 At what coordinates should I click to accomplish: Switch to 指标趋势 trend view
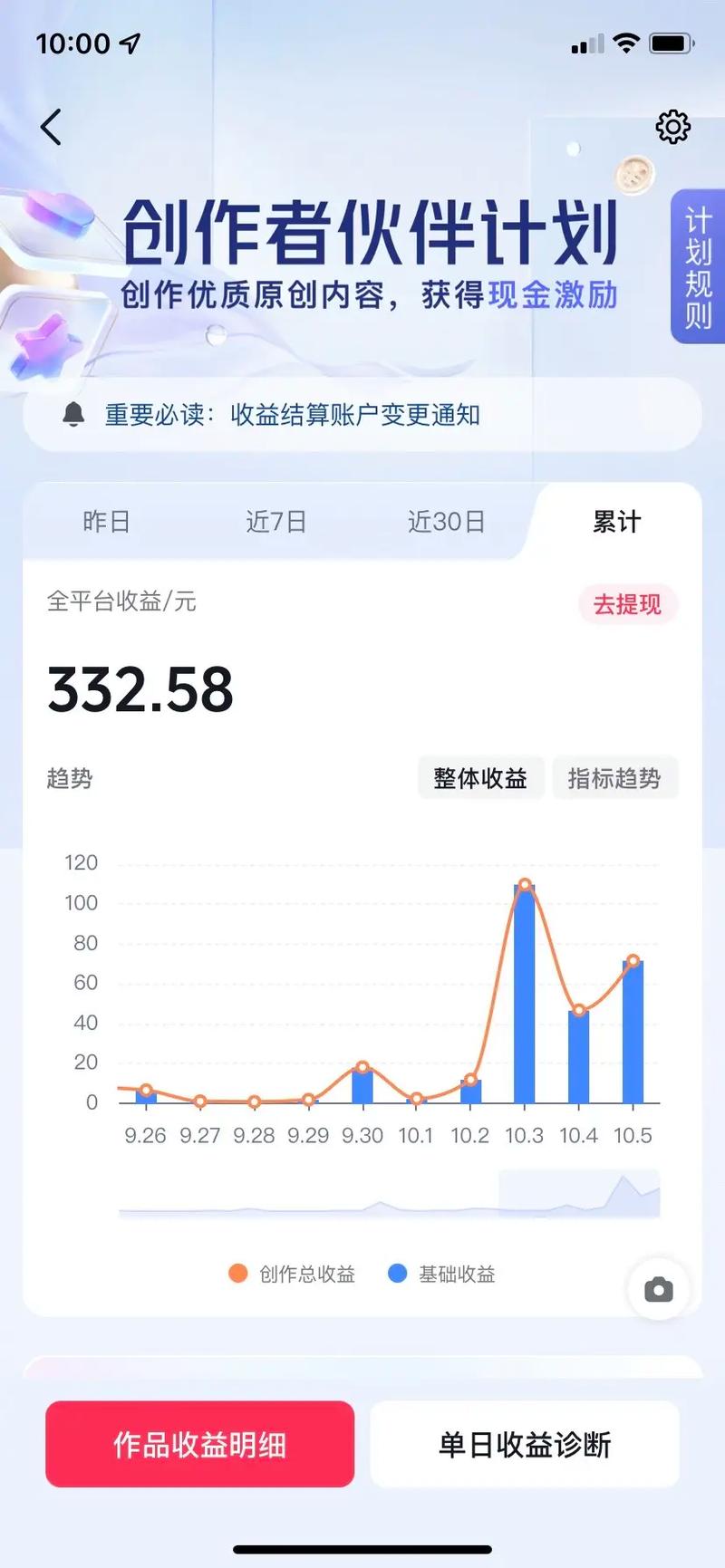click(x=614, y=778)
